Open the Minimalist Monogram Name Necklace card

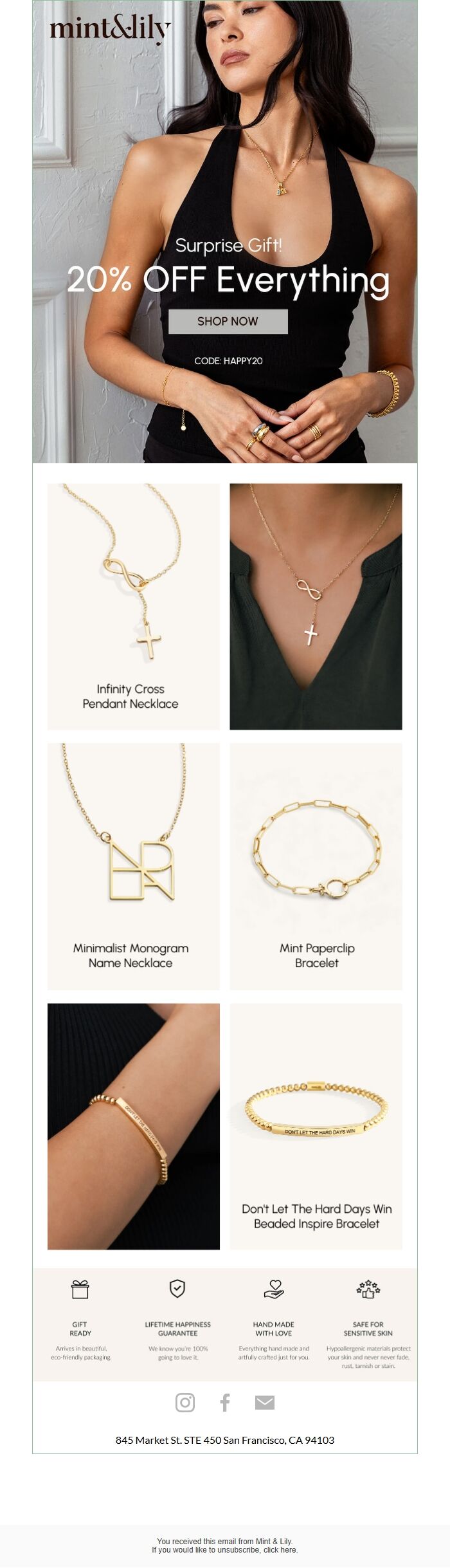coord(134,866)
